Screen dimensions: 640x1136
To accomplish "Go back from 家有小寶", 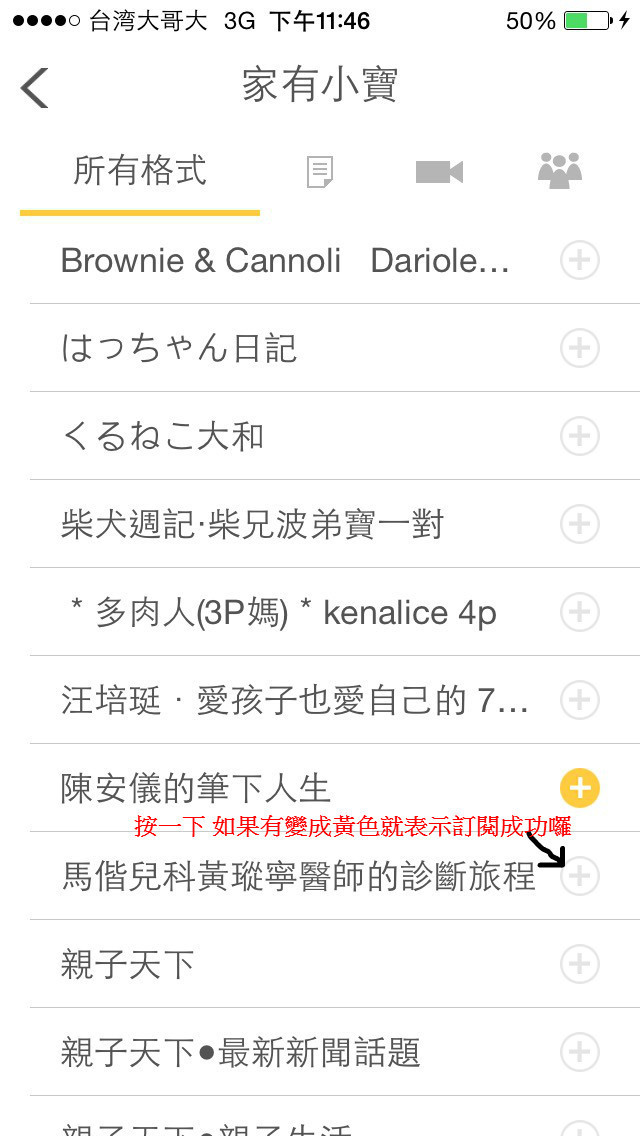I will tap(34, 88).
